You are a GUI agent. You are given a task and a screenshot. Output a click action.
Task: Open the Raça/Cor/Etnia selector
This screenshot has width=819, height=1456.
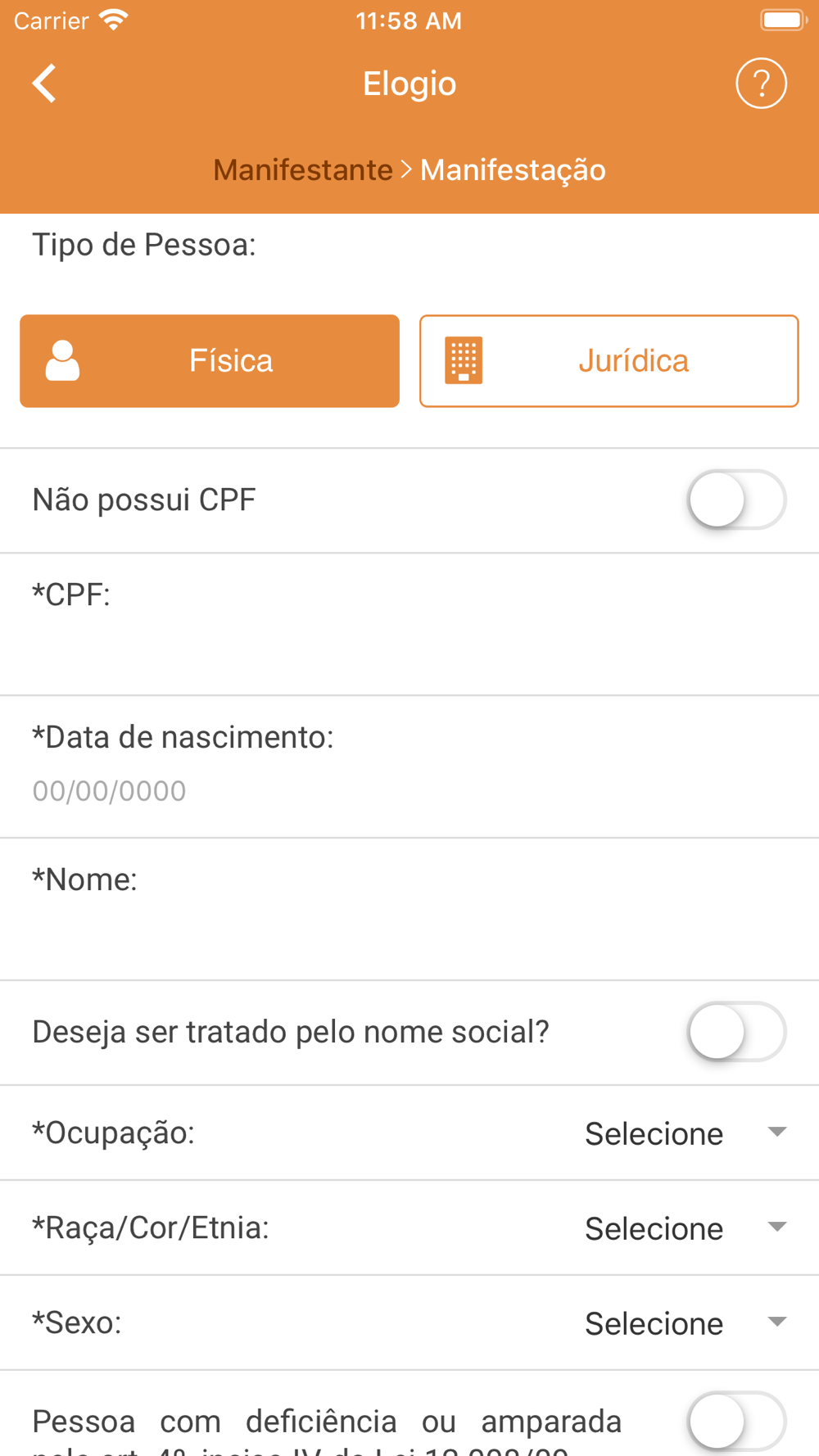coord(685,1228)
